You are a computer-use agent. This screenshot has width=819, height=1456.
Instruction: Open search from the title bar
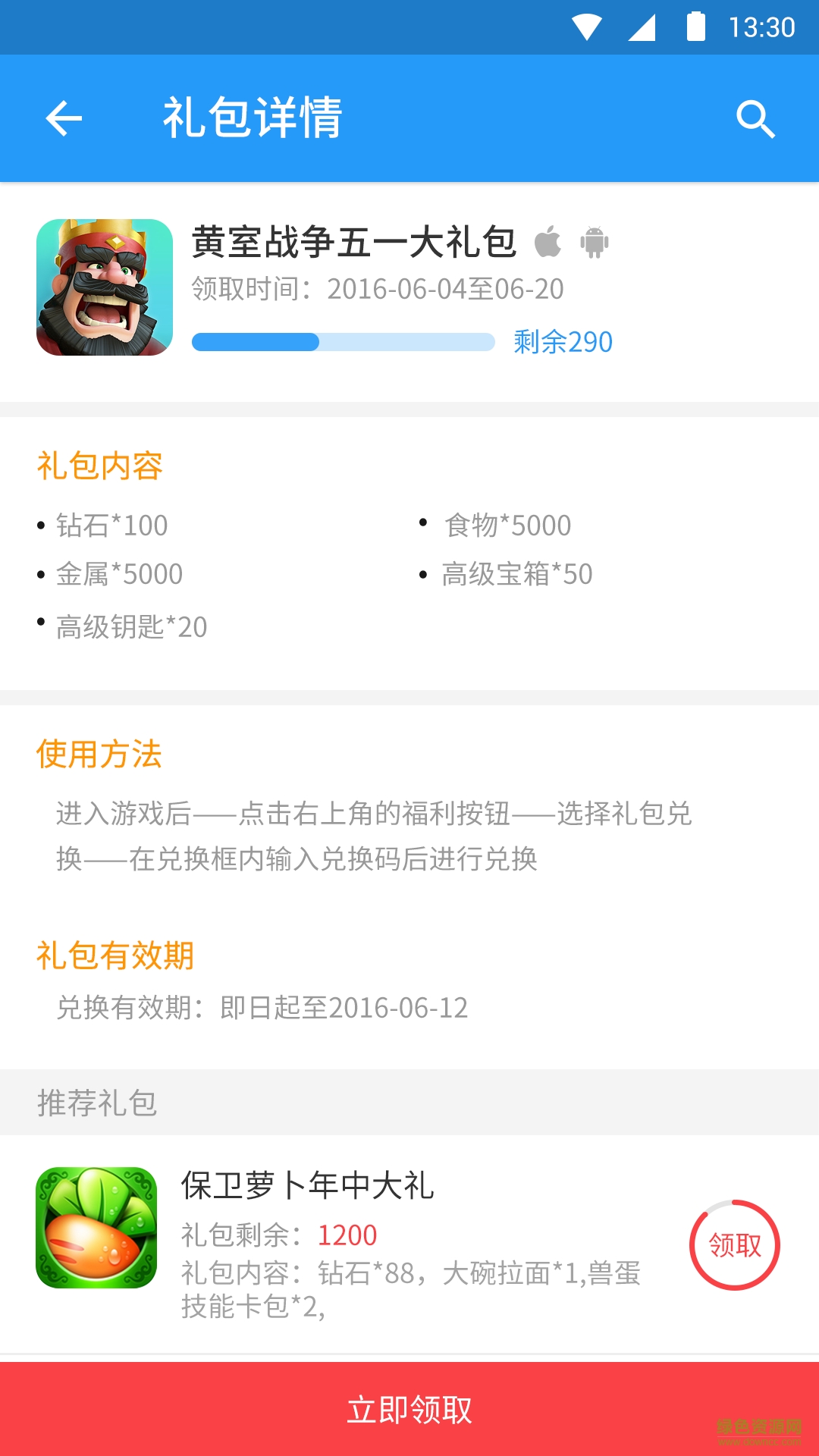(755, 118)
